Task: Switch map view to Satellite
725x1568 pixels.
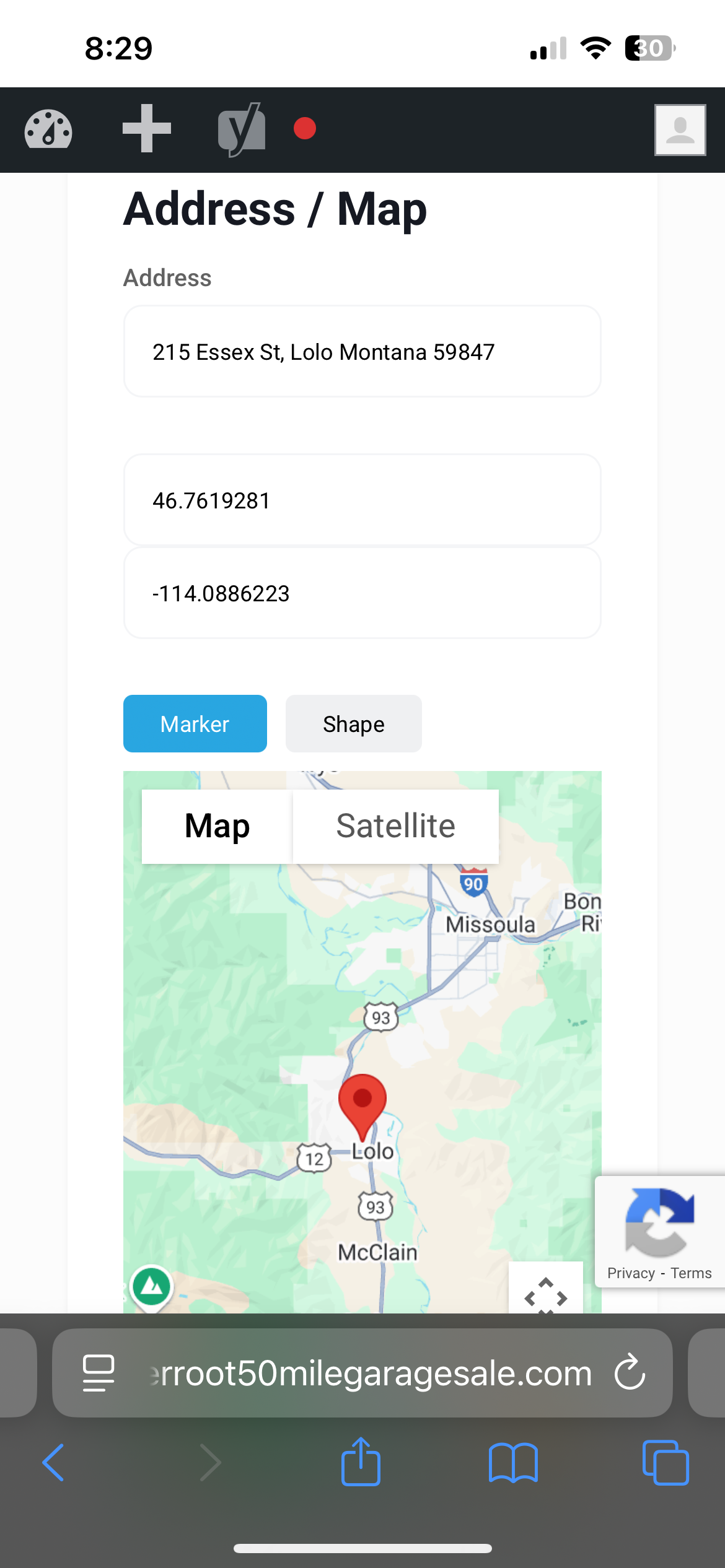Action: click(x=396, y=826)
